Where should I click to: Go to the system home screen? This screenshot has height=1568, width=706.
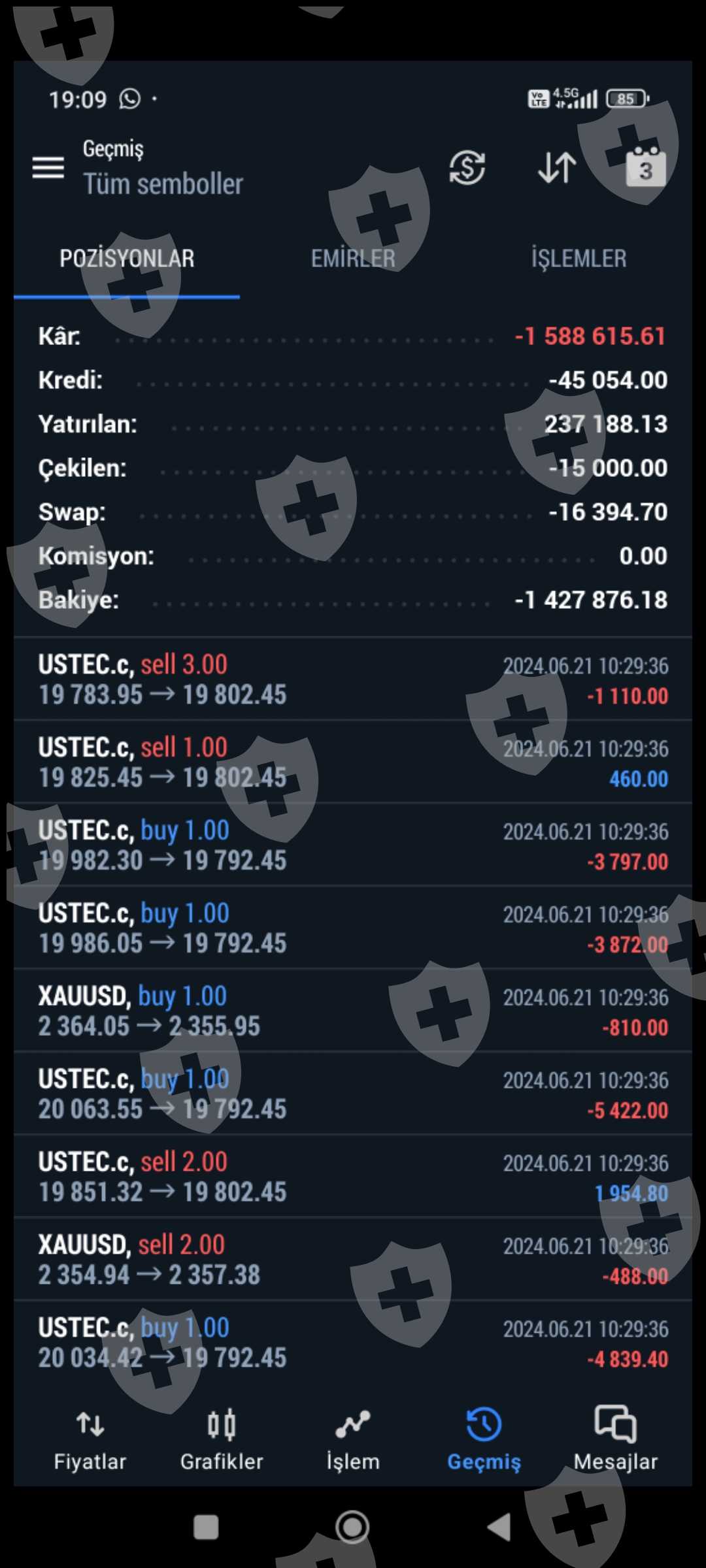352,1527
